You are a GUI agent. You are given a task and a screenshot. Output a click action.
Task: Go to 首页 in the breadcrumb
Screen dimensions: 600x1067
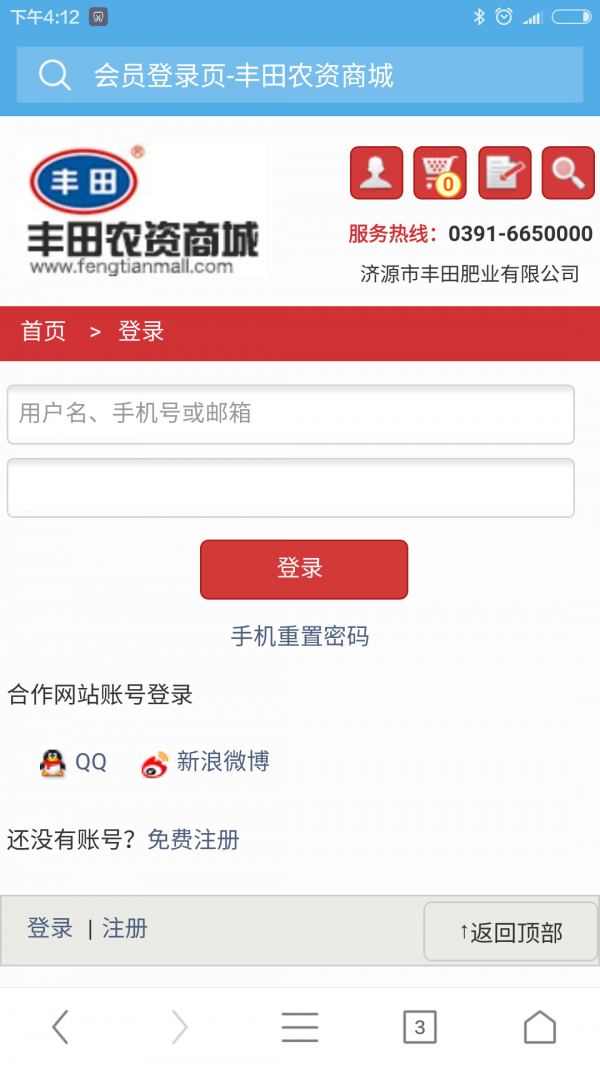(43, 332)
